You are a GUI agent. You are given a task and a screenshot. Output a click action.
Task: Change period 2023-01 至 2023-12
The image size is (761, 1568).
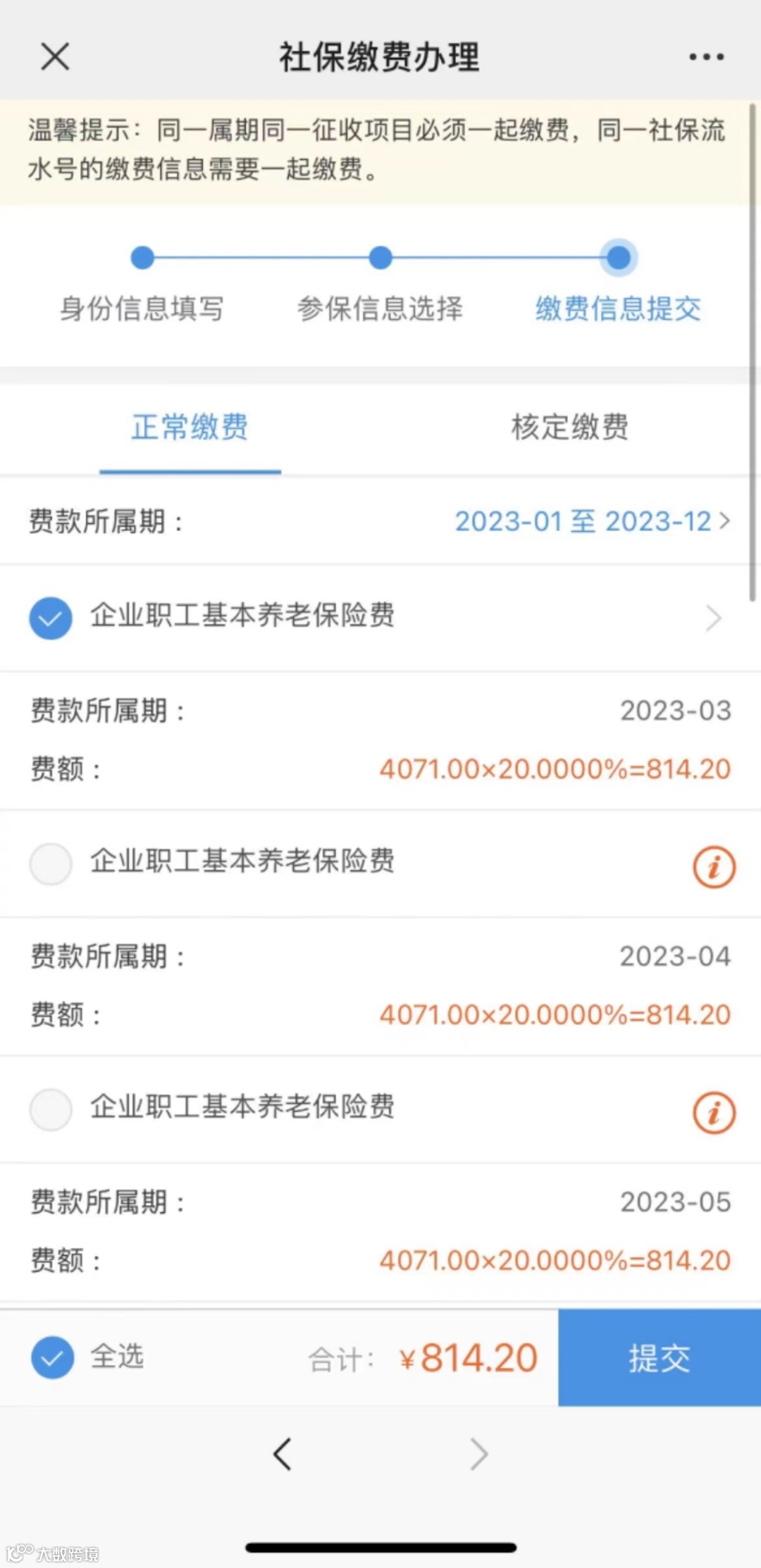pyautogui.click(x=592, y=521)
